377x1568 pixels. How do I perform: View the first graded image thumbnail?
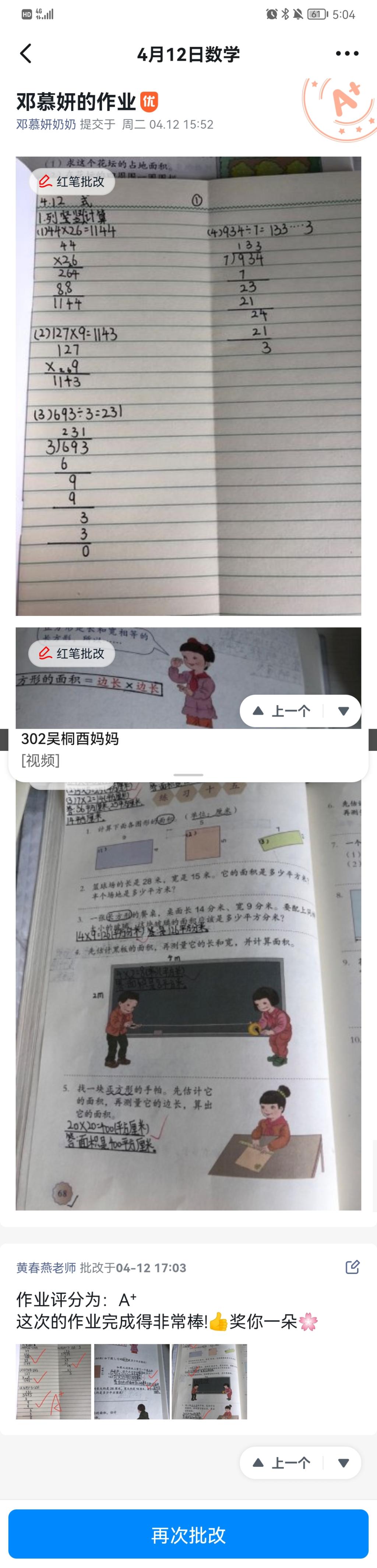pos(54,1381)
